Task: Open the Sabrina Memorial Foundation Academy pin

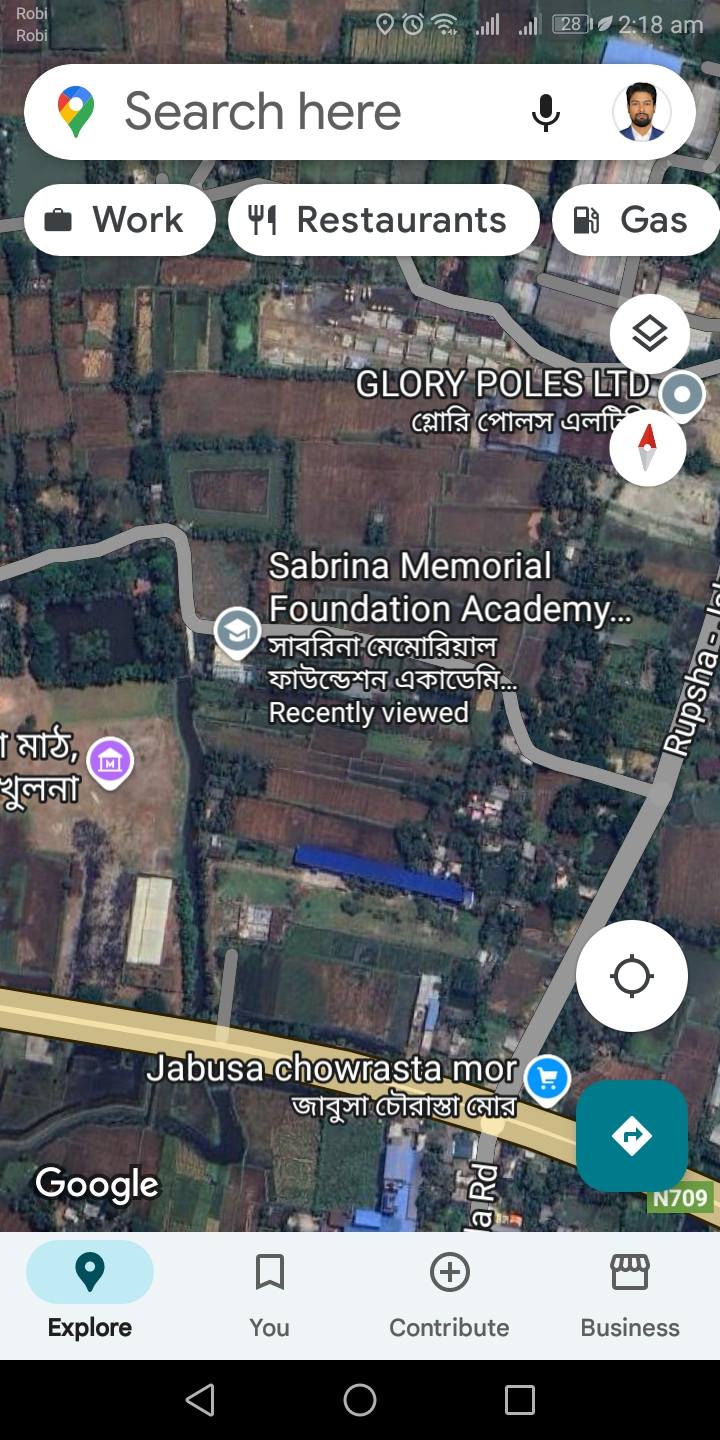Action: (x=238, y=631)
